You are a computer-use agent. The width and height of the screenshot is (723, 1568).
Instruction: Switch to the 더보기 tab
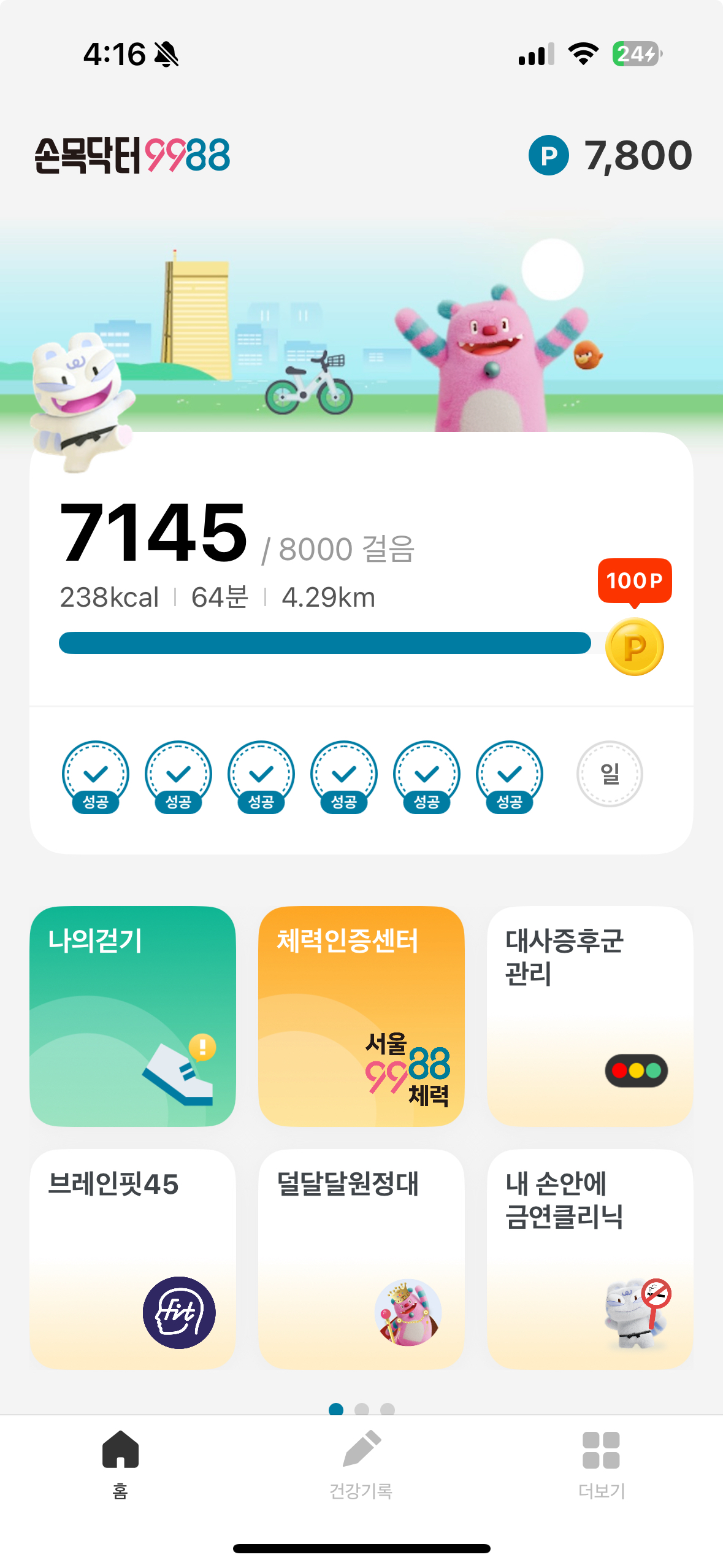(x=601, y=1464)
